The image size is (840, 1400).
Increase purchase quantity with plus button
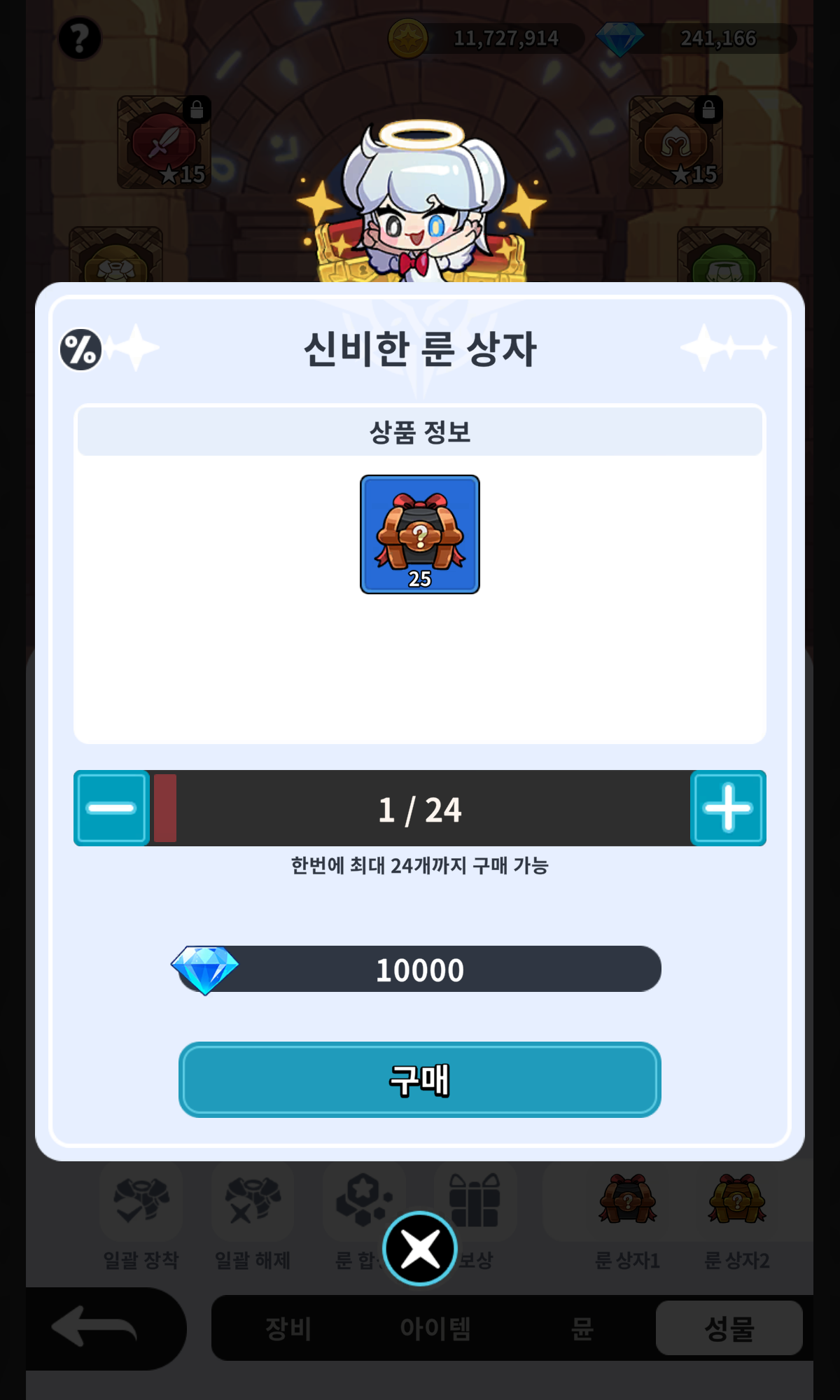click(728, 808)
